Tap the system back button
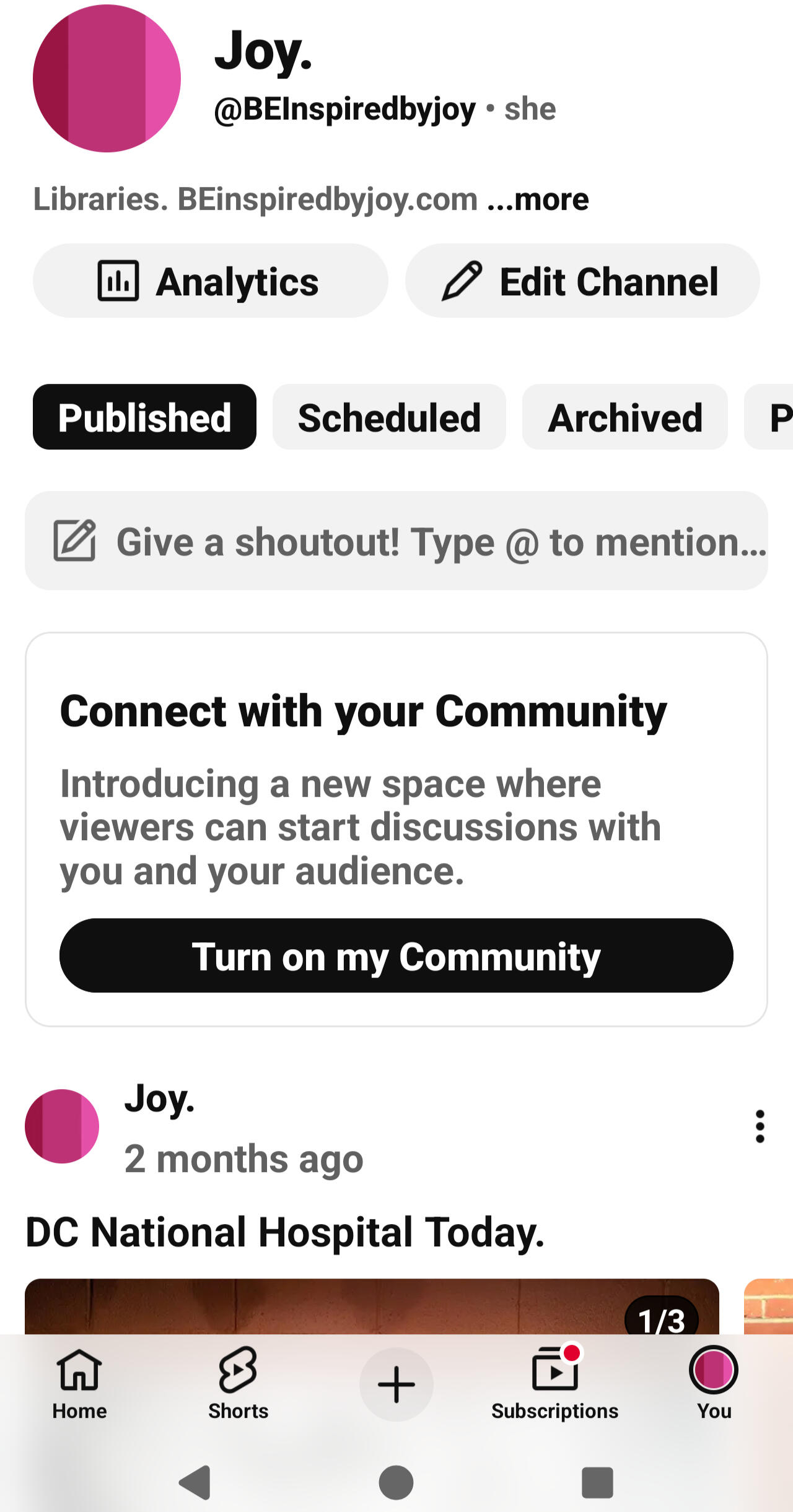Screen dimensions: 793x1512 coord(195,1482)
